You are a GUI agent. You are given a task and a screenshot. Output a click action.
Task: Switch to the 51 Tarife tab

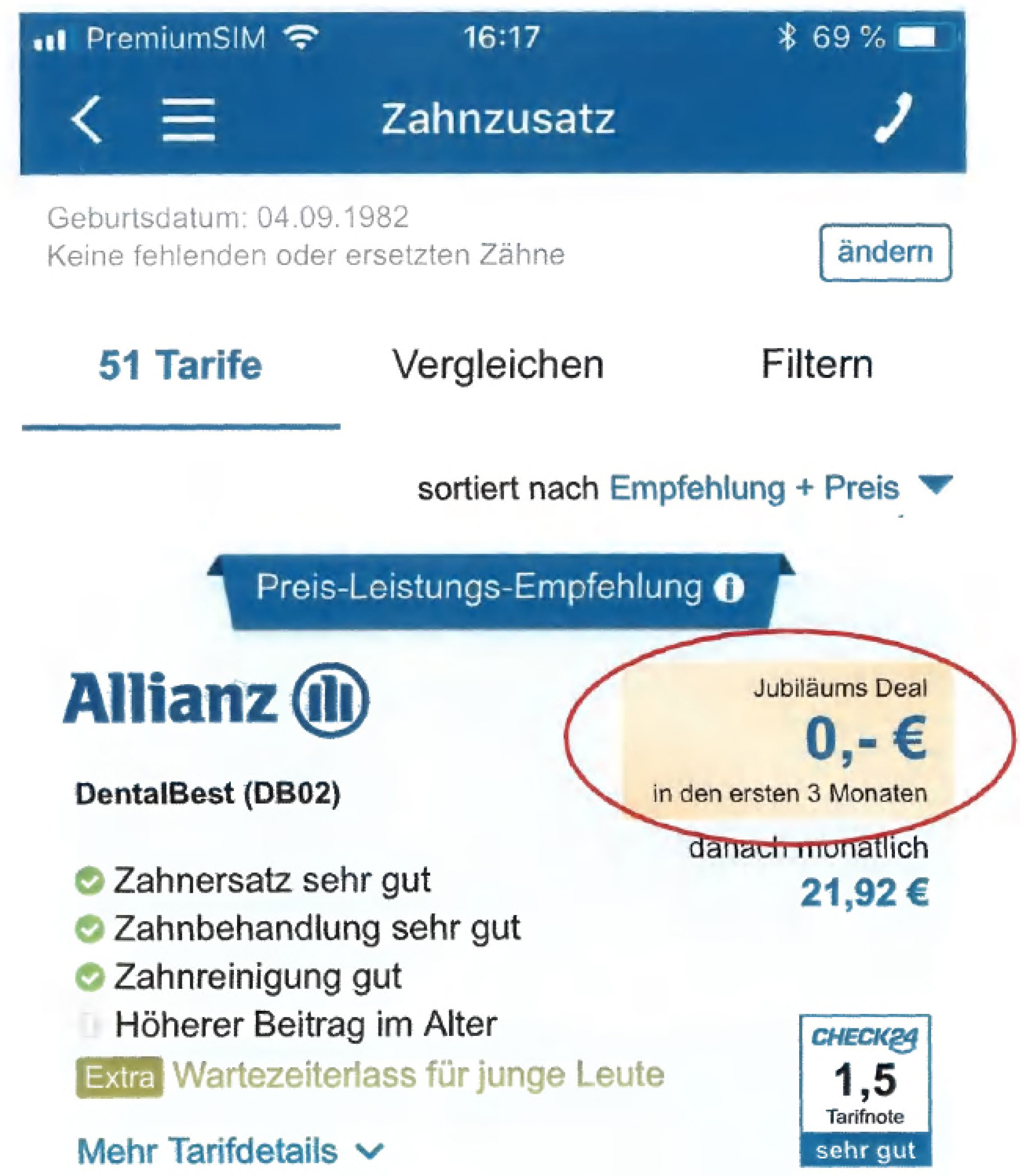point(180,365)
